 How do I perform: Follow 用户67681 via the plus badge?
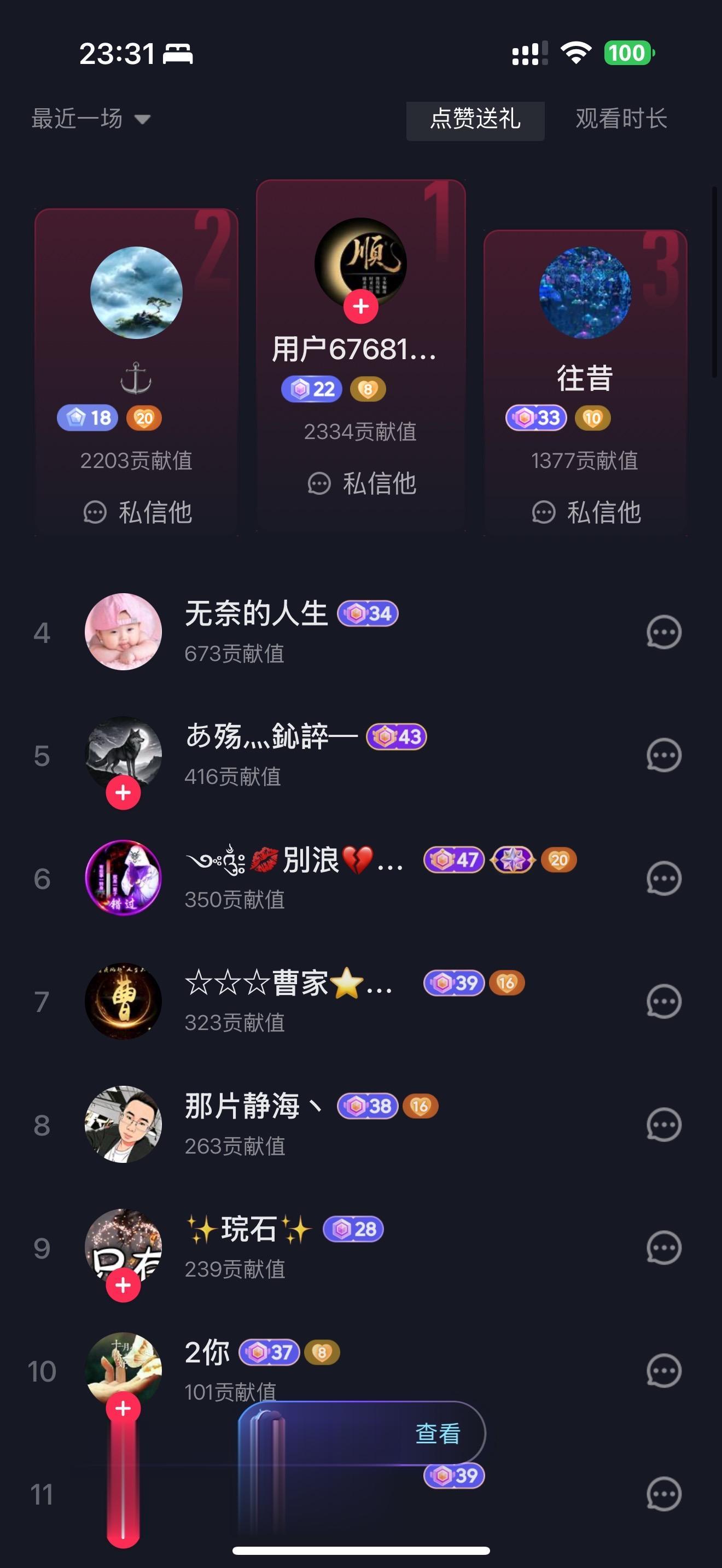pyautogui.click(x=360, y=307)
